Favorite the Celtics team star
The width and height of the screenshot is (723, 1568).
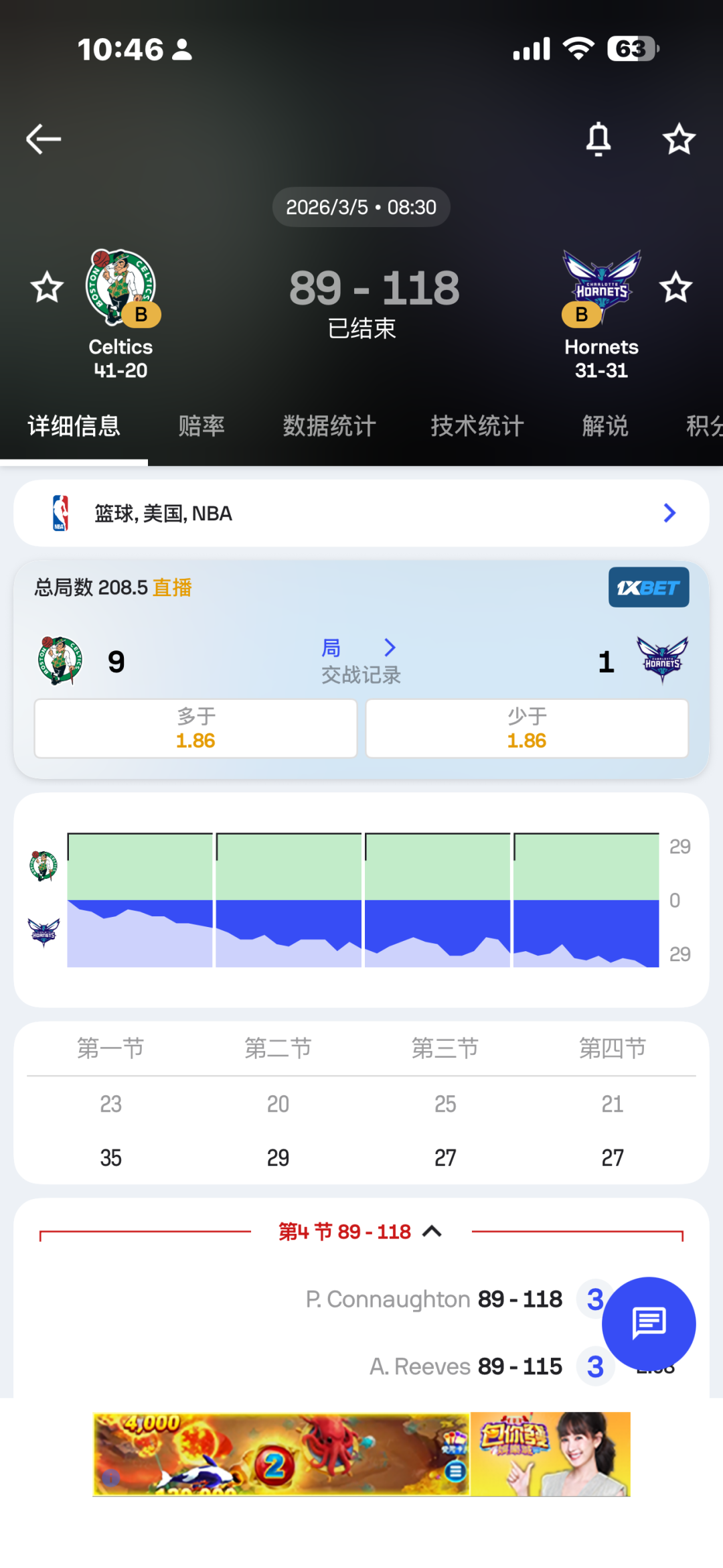click(47, 287)
